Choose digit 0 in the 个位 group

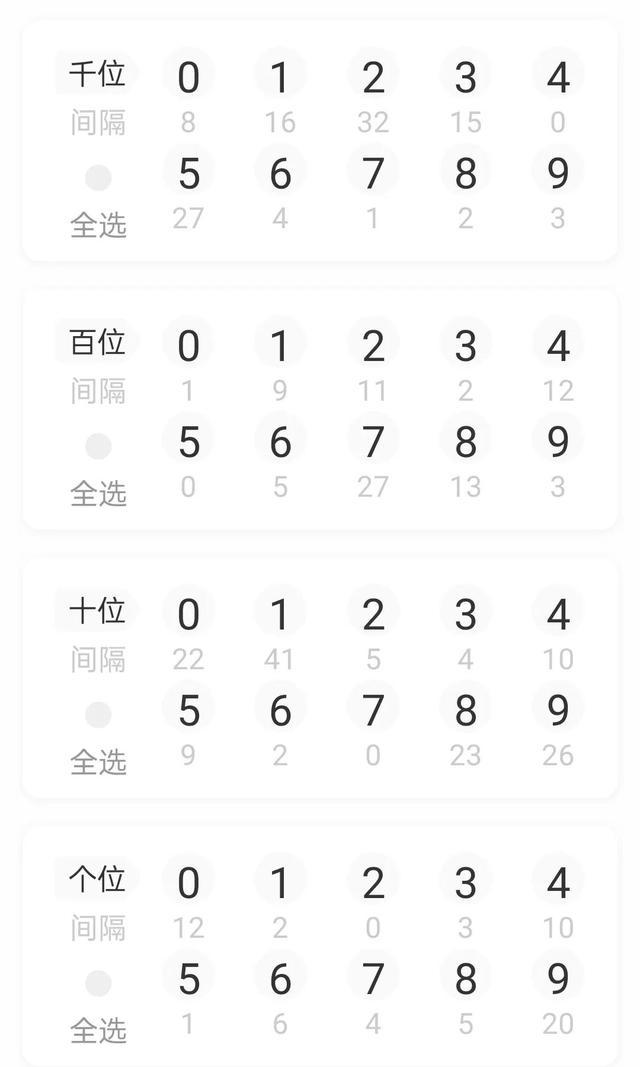point(188,883)
